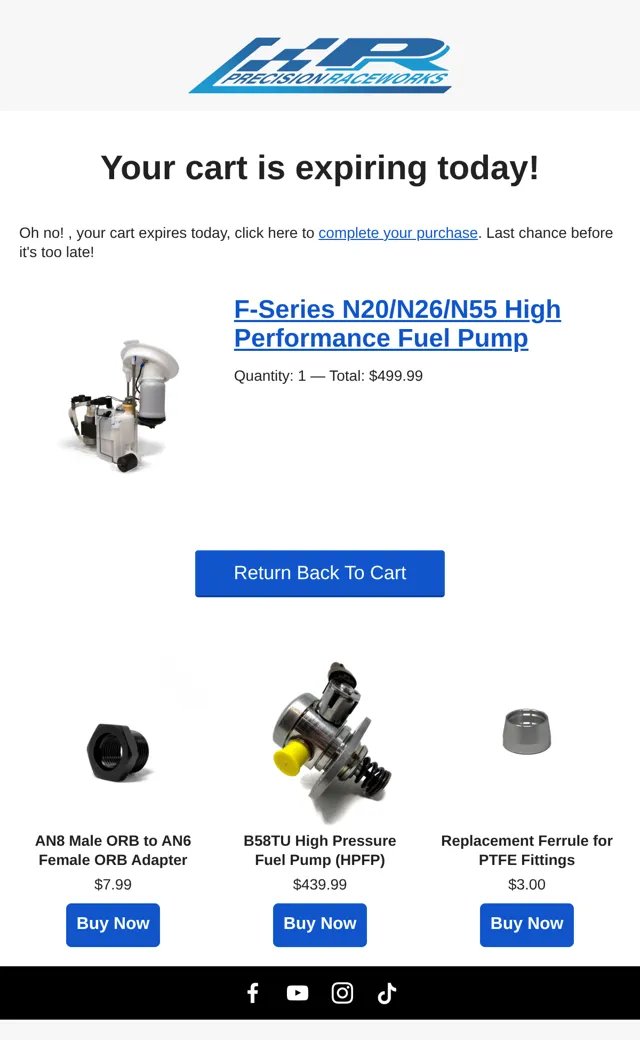Open F-Series N20/N26/N55 High Performance Fuel Pump link
The width and height of the screenshot is (640, 1040).
[397, 324]
